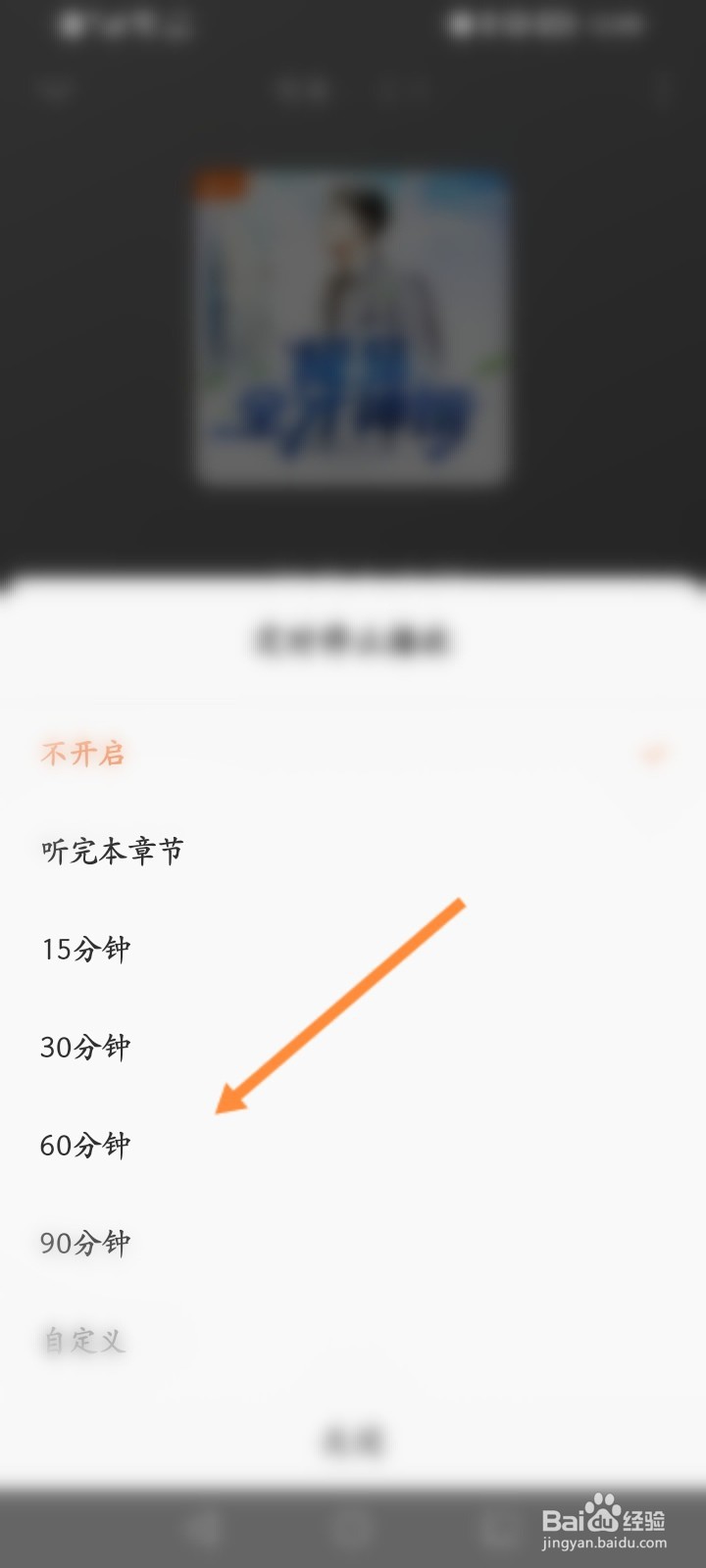Select the 听完本章节 option
706x1568 pixels.
(x=113, y=851)
